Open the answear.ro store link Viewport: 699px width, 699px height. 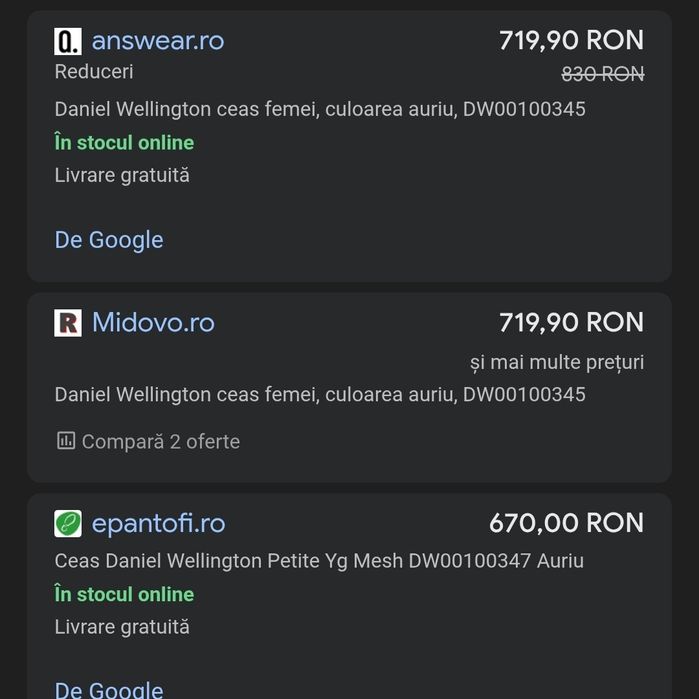(157, 41)
